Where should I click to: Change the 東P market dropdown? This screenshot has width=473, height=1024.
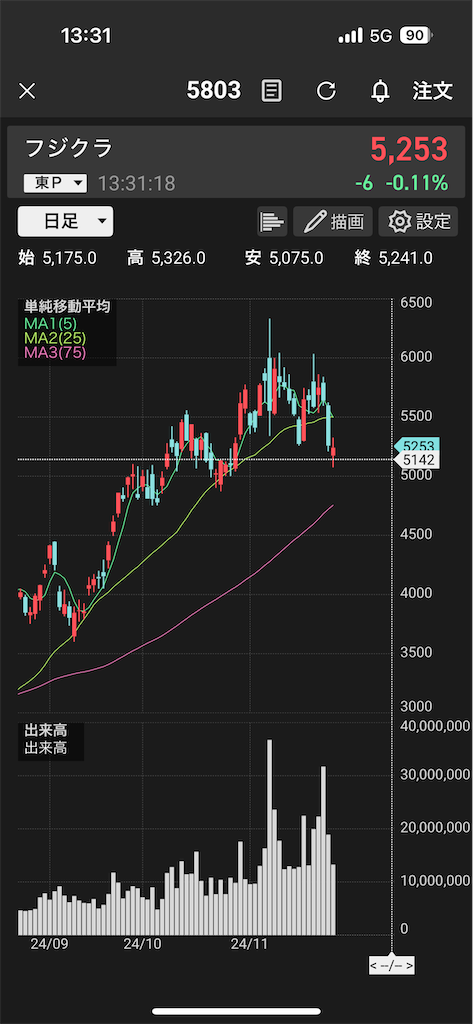pos(56,184)
